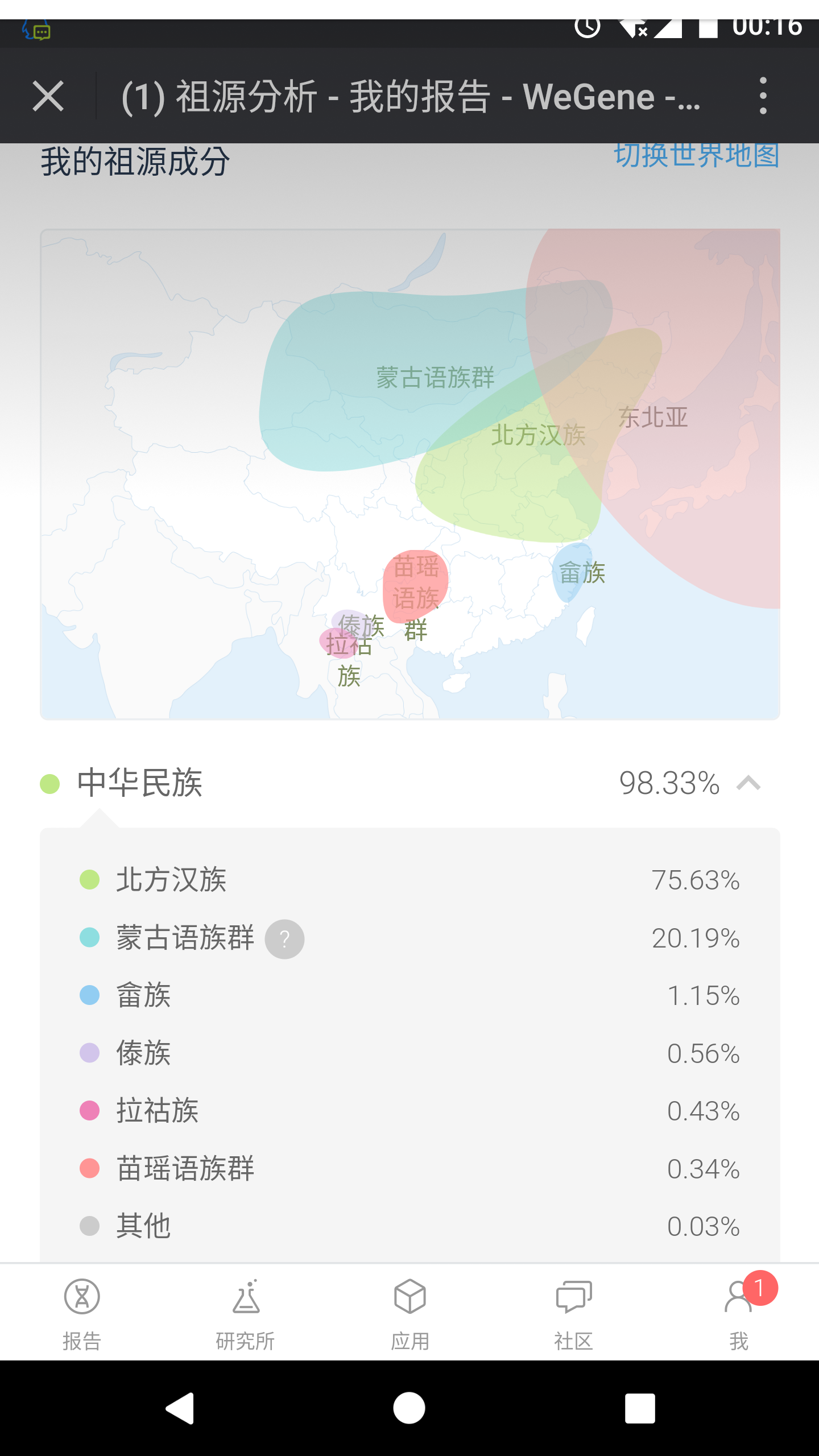Collapse the 中华民族 ancestry section

[x=748, y=783]
